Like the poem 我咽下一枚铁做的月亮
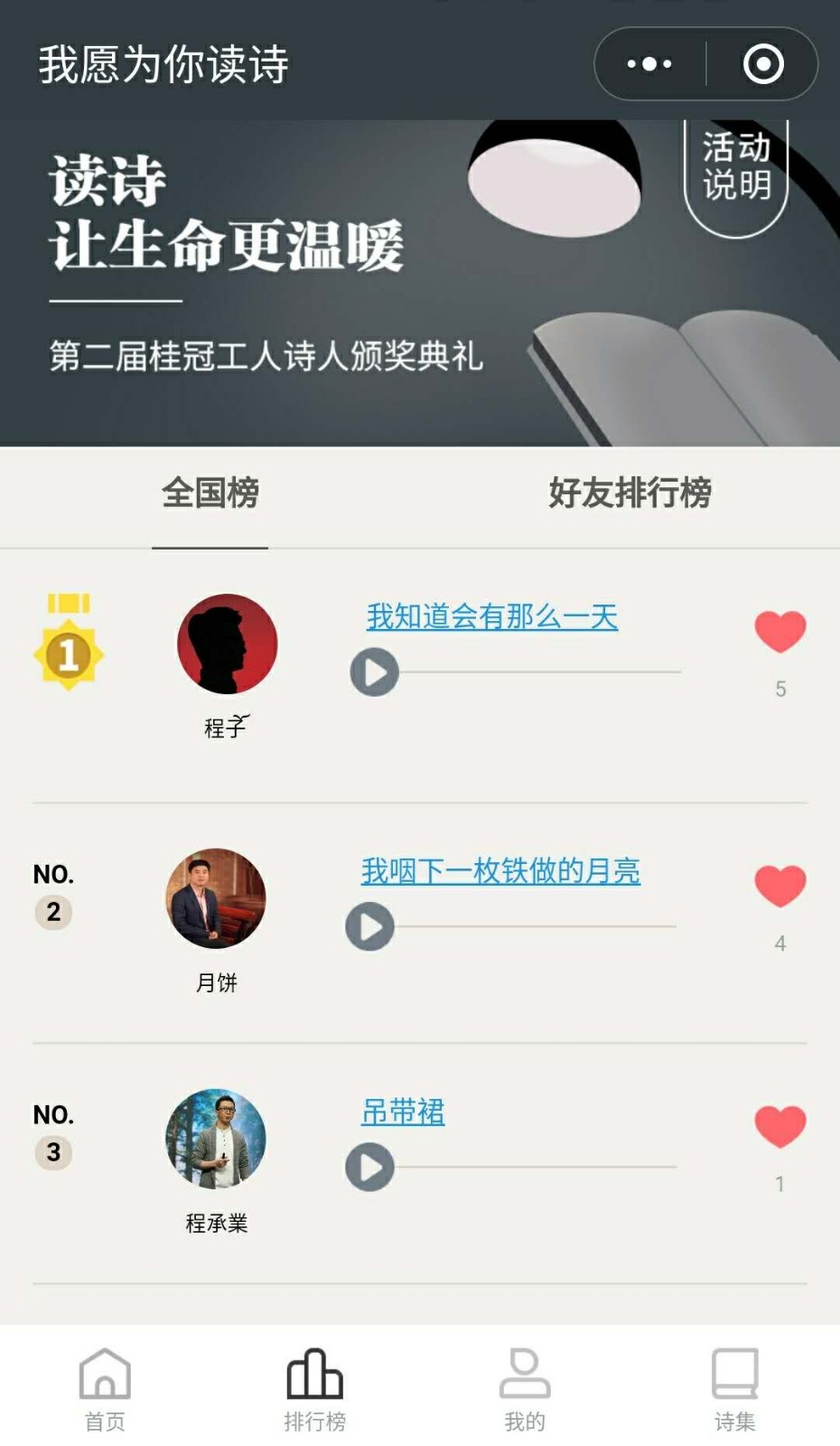 [780, 886]
